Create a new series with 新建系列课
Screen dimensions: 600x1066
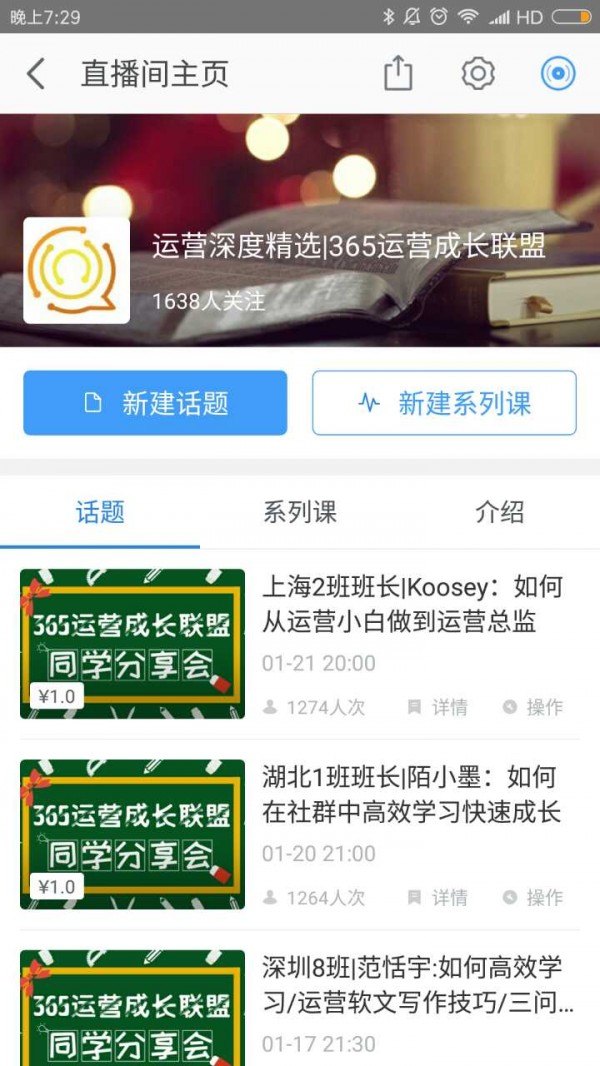[444, 403]
